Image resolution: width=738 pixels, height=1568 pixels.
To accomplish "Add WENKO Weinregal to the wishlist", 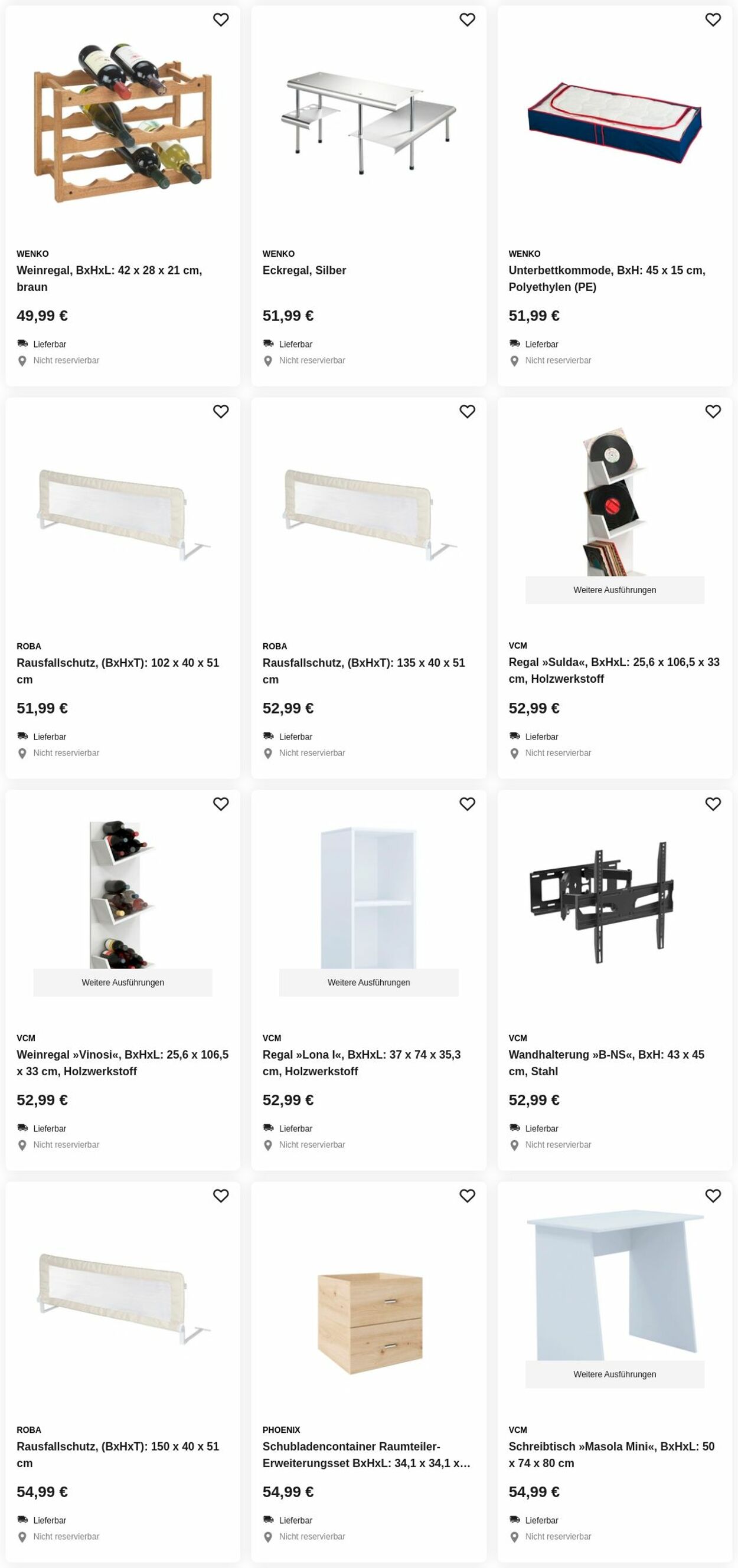I will pyautogui.click(x=220, y=20).
